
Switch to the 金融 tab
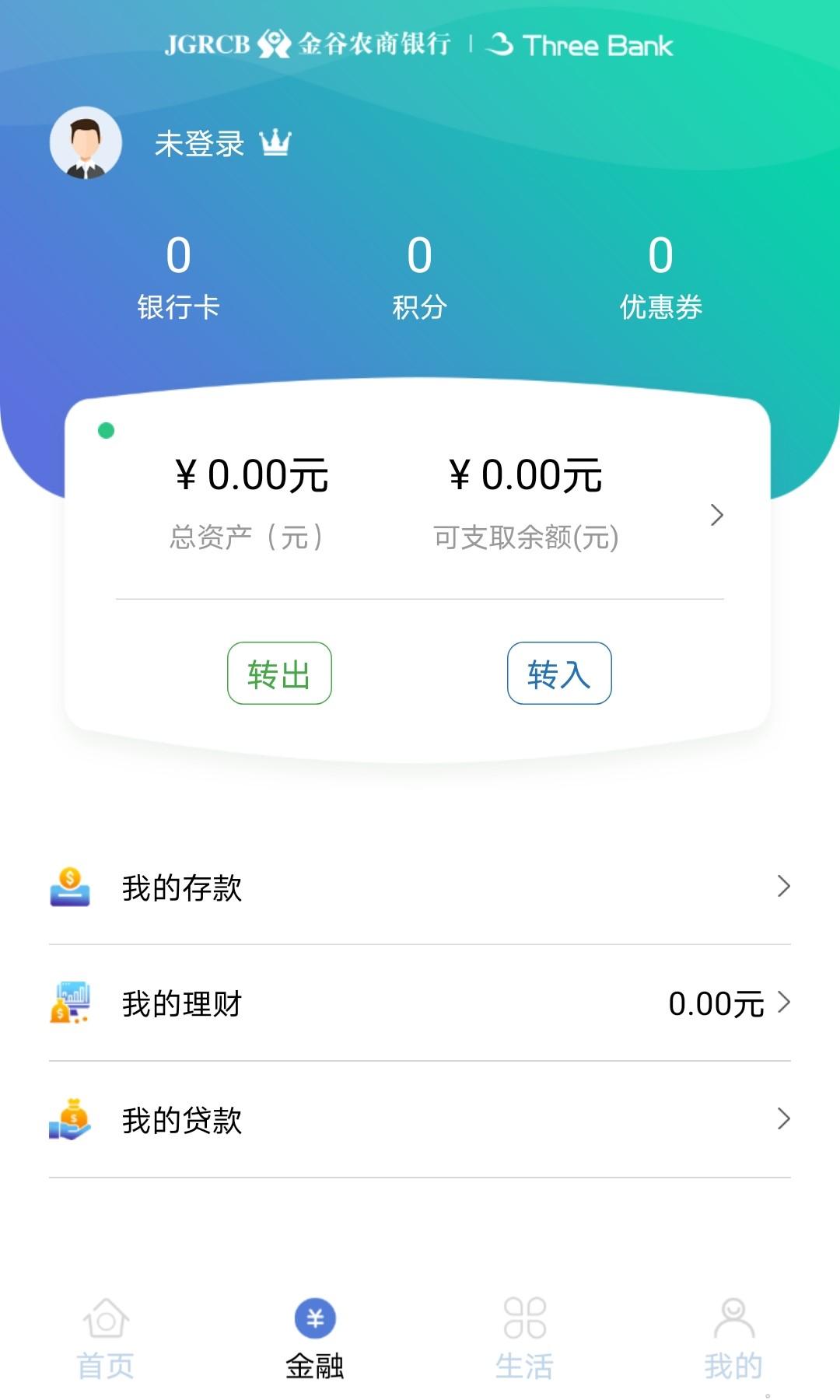pyautogui.click(x=314, y=1338)
